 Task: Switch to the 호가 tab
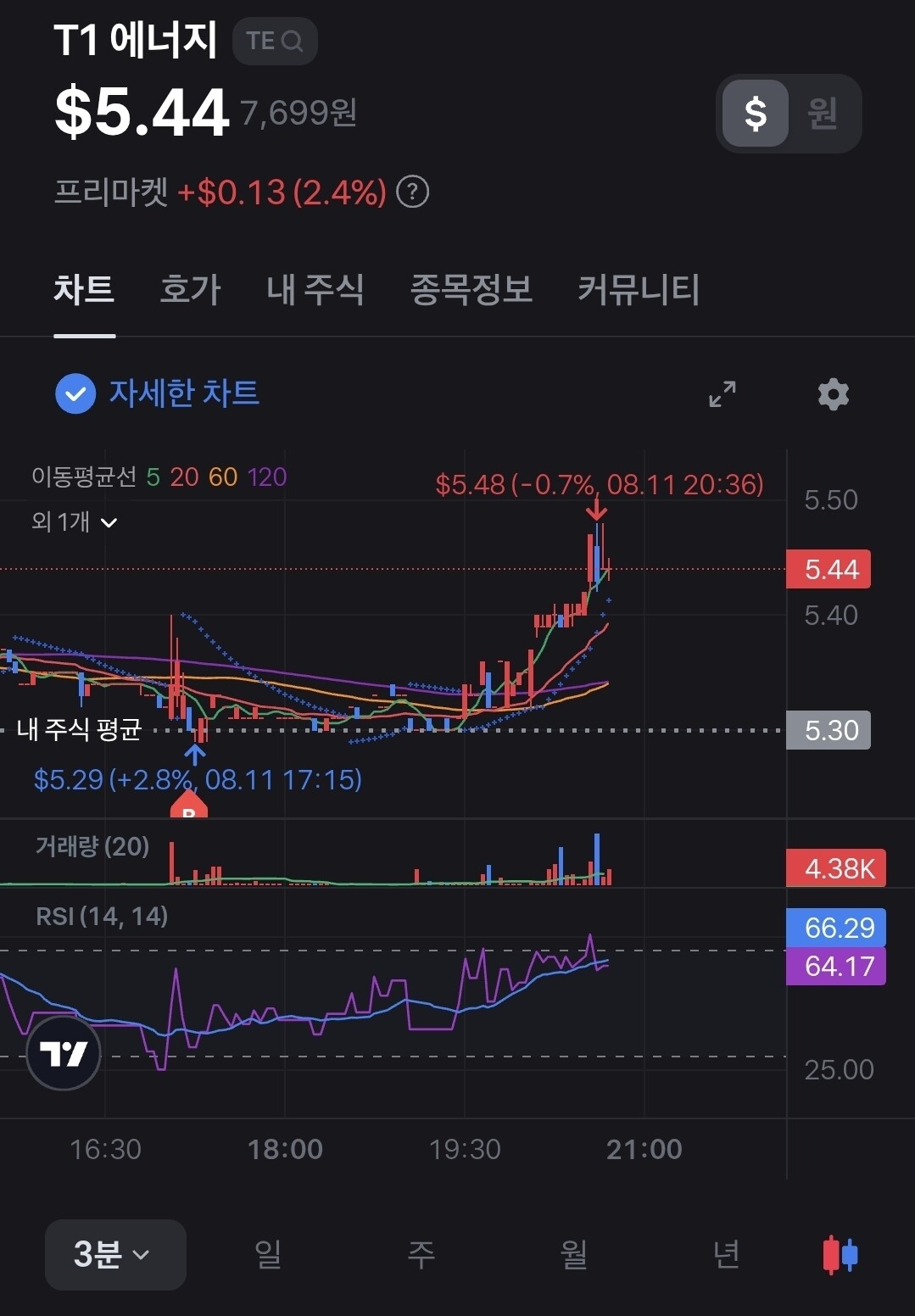[190, 289]
